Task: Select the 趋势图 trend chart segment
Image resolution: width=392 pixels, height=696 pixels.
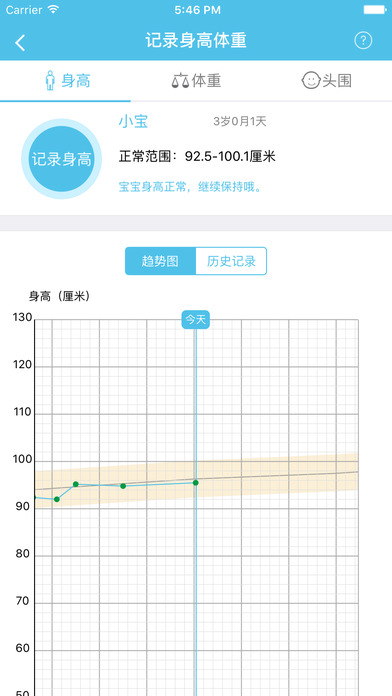Action: (x=160, y=261)
